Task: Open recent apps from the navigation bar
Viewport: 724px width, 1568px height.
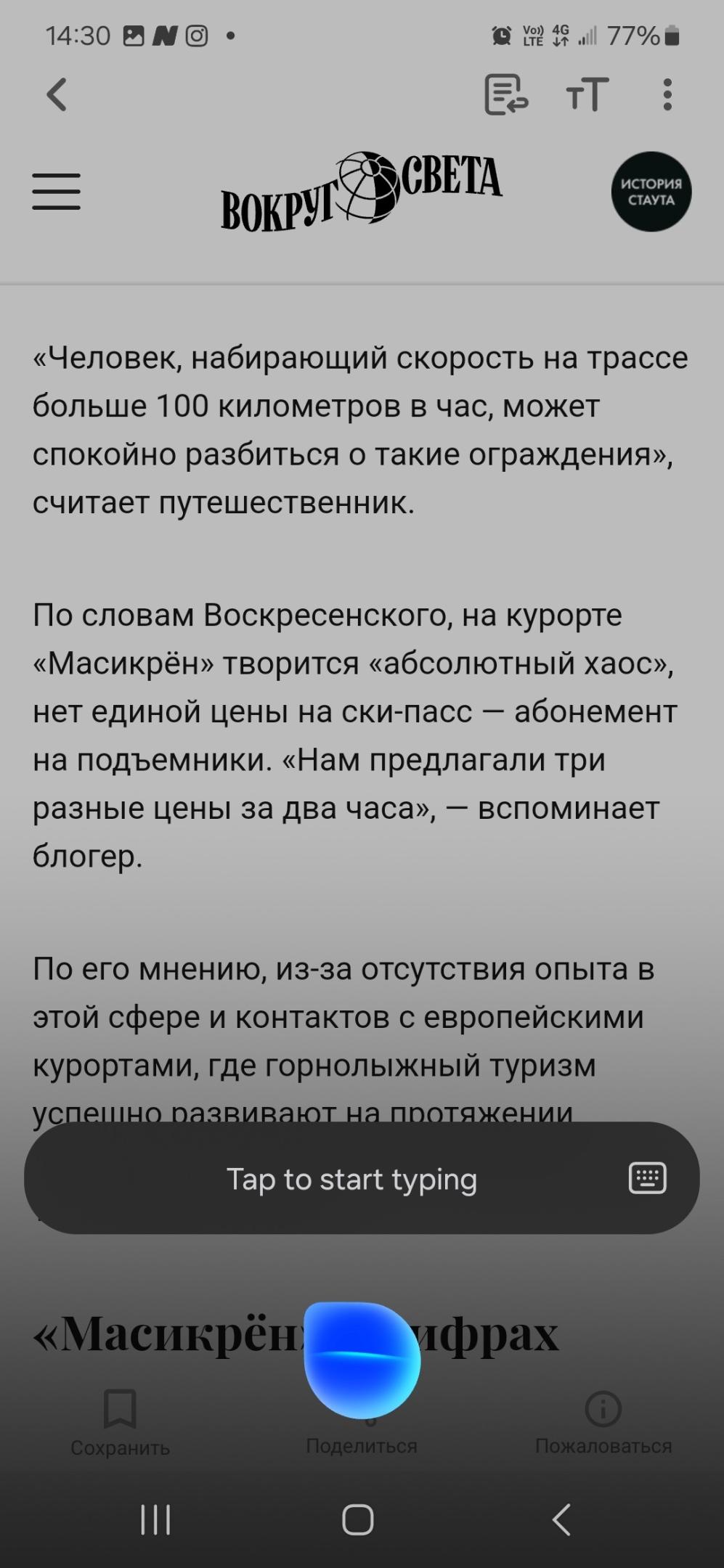Action: click(x=155, y=1519)
